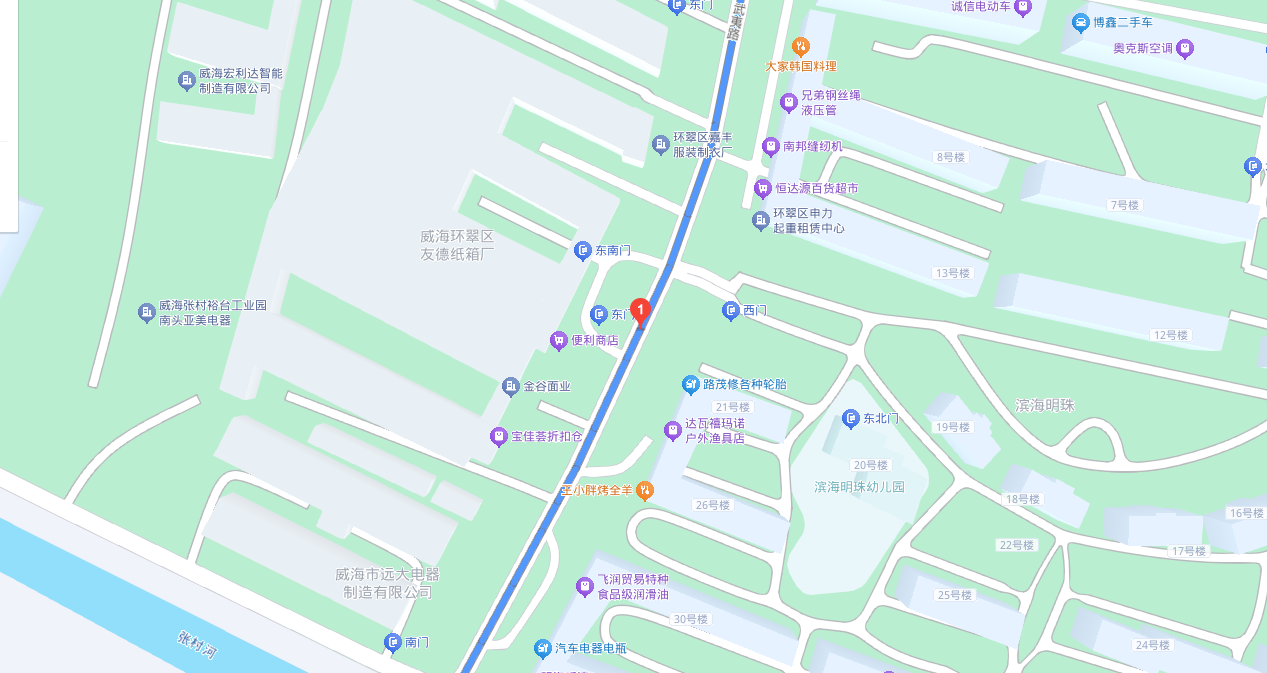This screenshot has height=673, width=1267.
Task: Select the 汽车电器电瓶 shop marker
Action: click(542, 648)
